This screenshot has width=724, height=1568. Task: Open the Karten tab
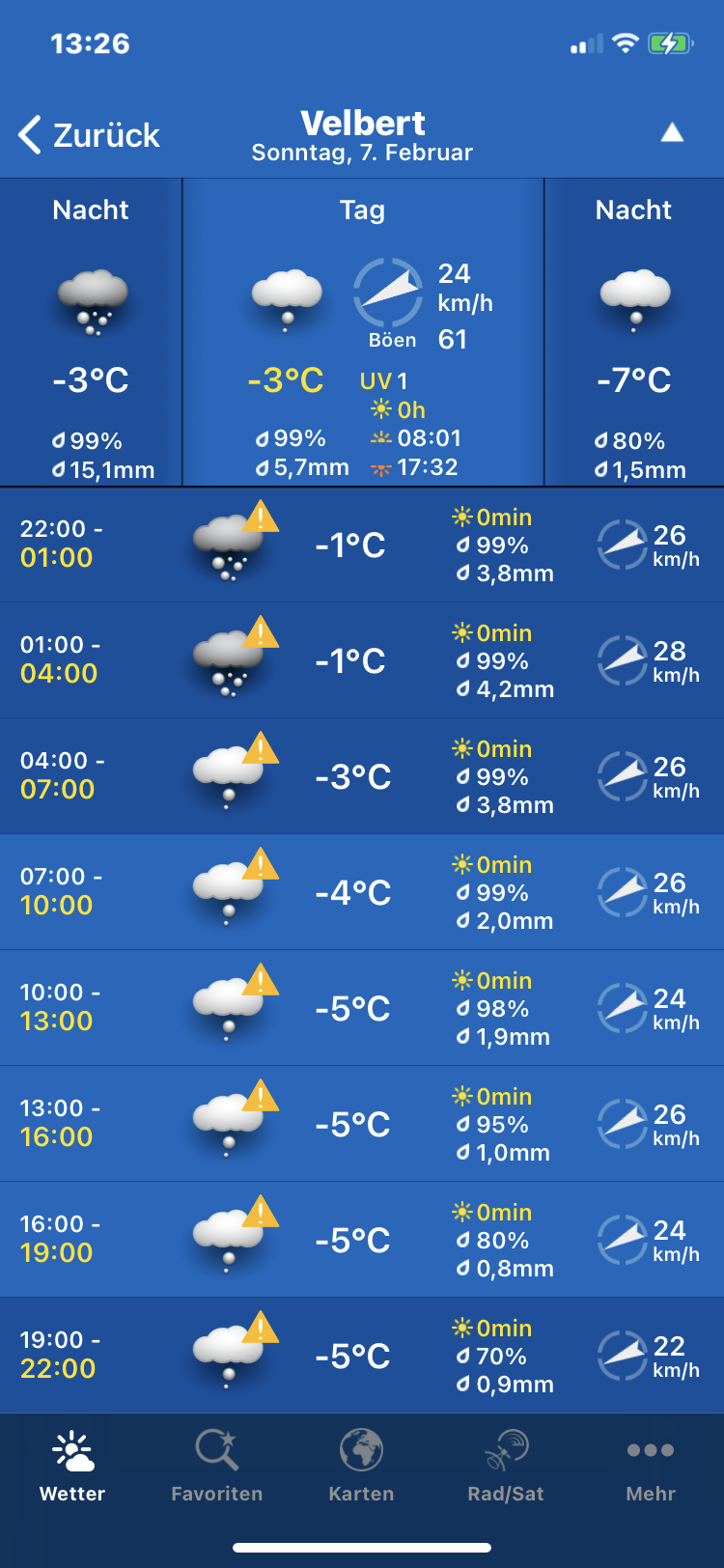point(362,1466)
